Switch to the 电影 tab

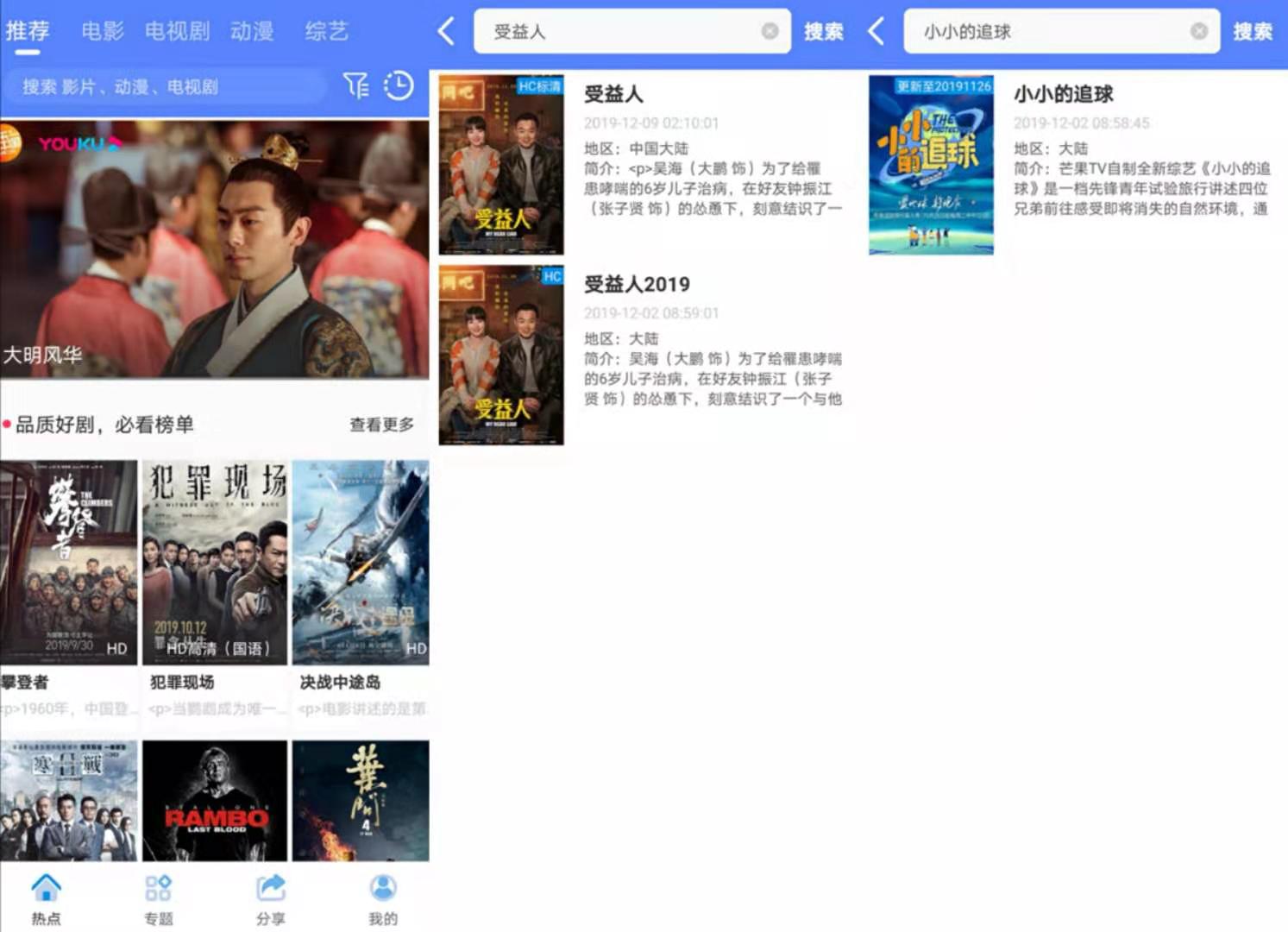pyautogui.click(x=103, y=32)
